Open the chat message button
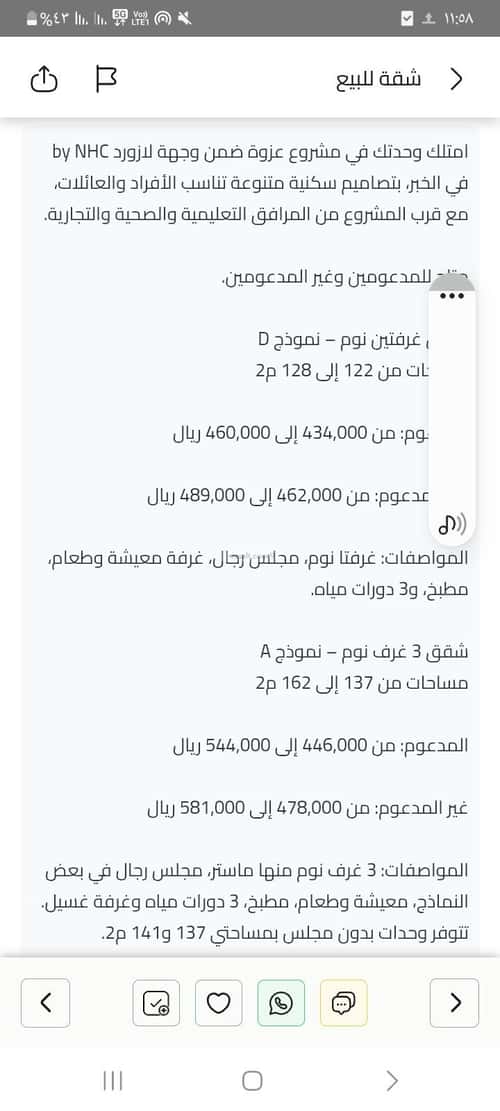This screenshot has height=1111, width=500. [x=343, y=1003]
